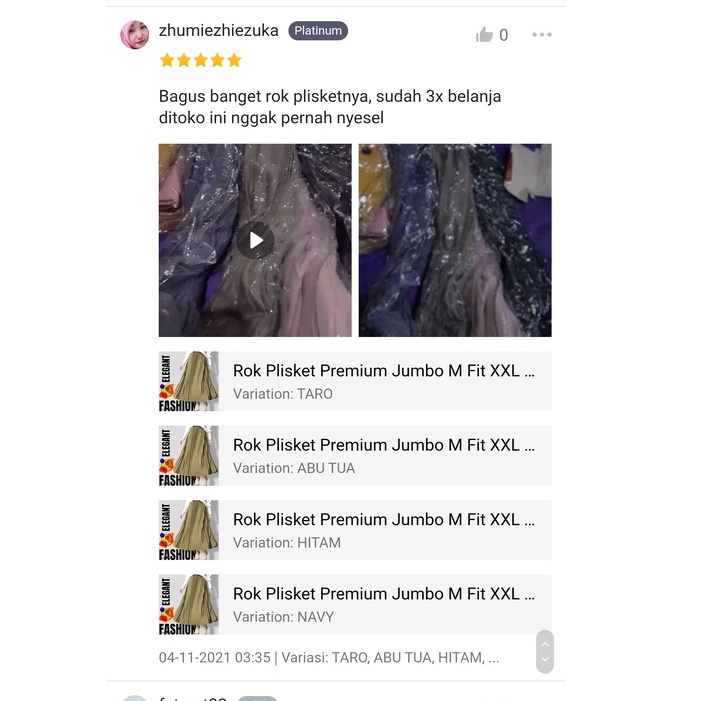Tap the up/down expander on product list
Viewport: 701px width, 701px height.
pyautogui.click(x=544, y=651)
